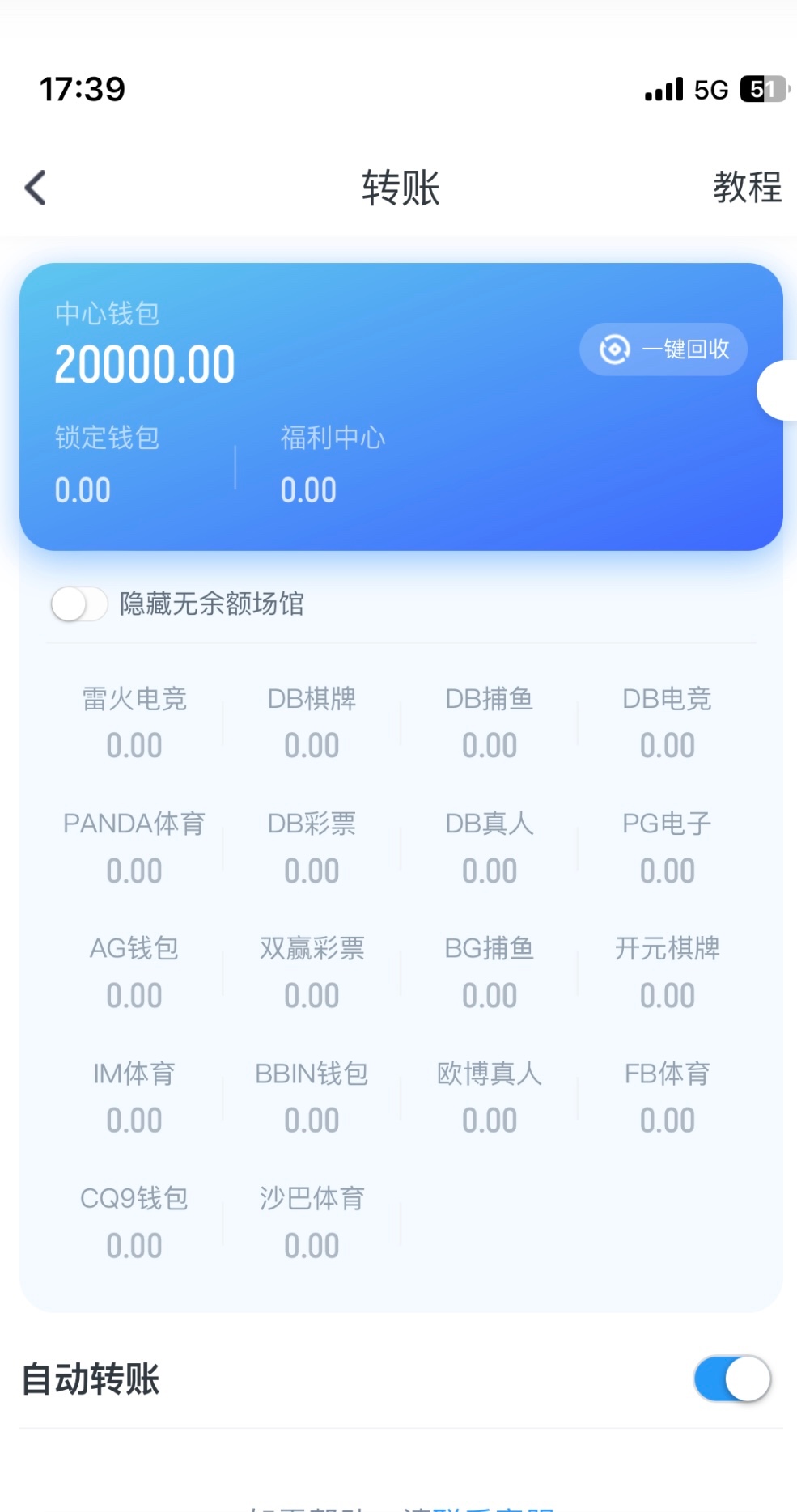Image resolution: width=797 pixels, height=1512 pixels.
Task: Select the 开元棋牌 venue wallet
Action: (x=667, y=972)
